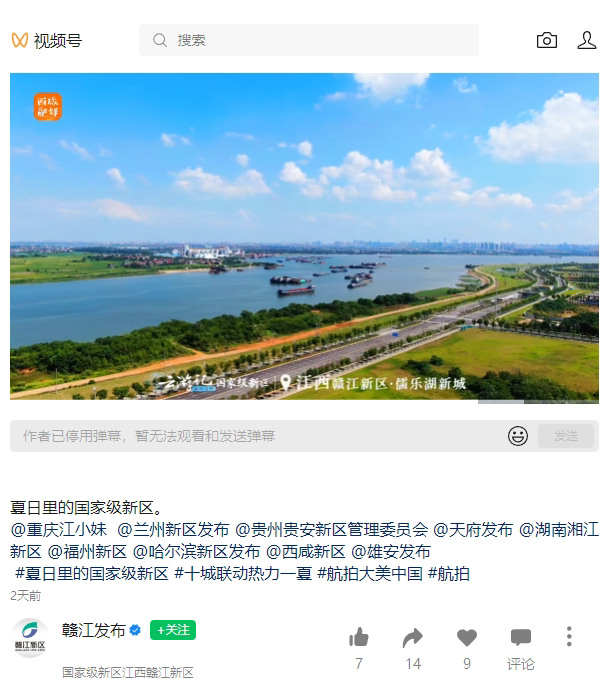Open the emoji picker in danmaku bar

tap(518, 436)
